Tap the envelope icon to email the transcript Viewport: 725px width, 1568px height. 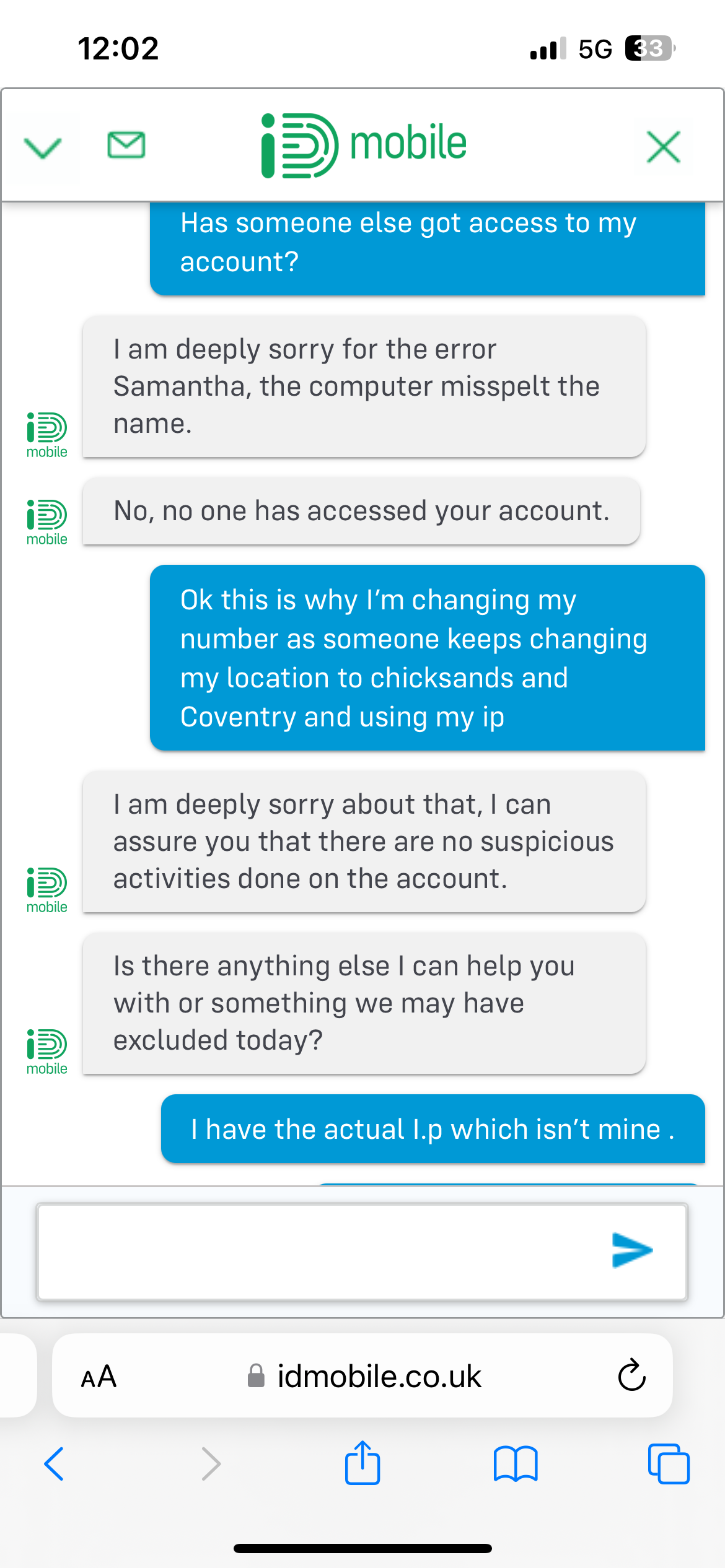(x=126, y=145)
